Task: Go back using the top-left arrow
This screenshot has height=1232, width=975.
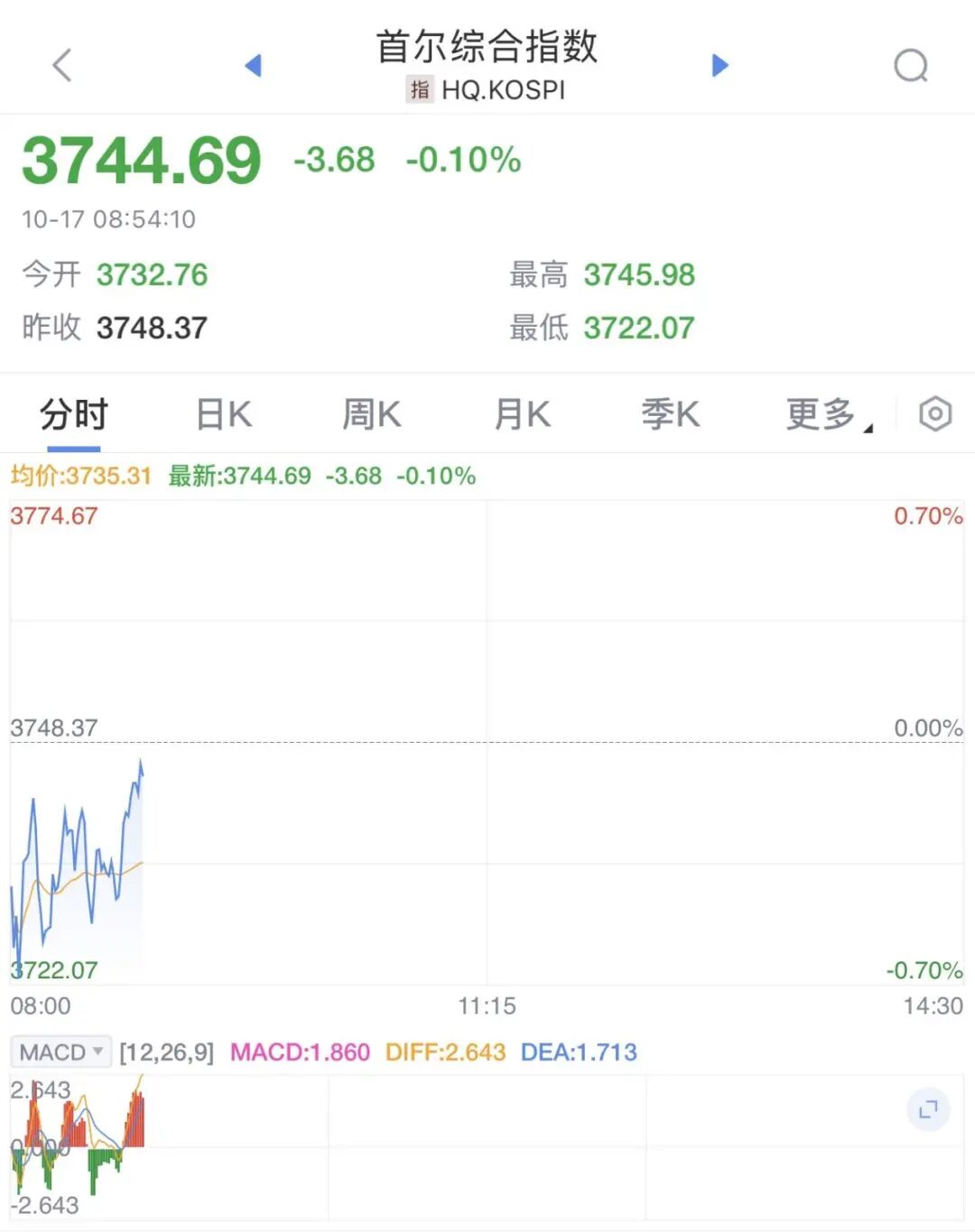Action: coord(61,65)
